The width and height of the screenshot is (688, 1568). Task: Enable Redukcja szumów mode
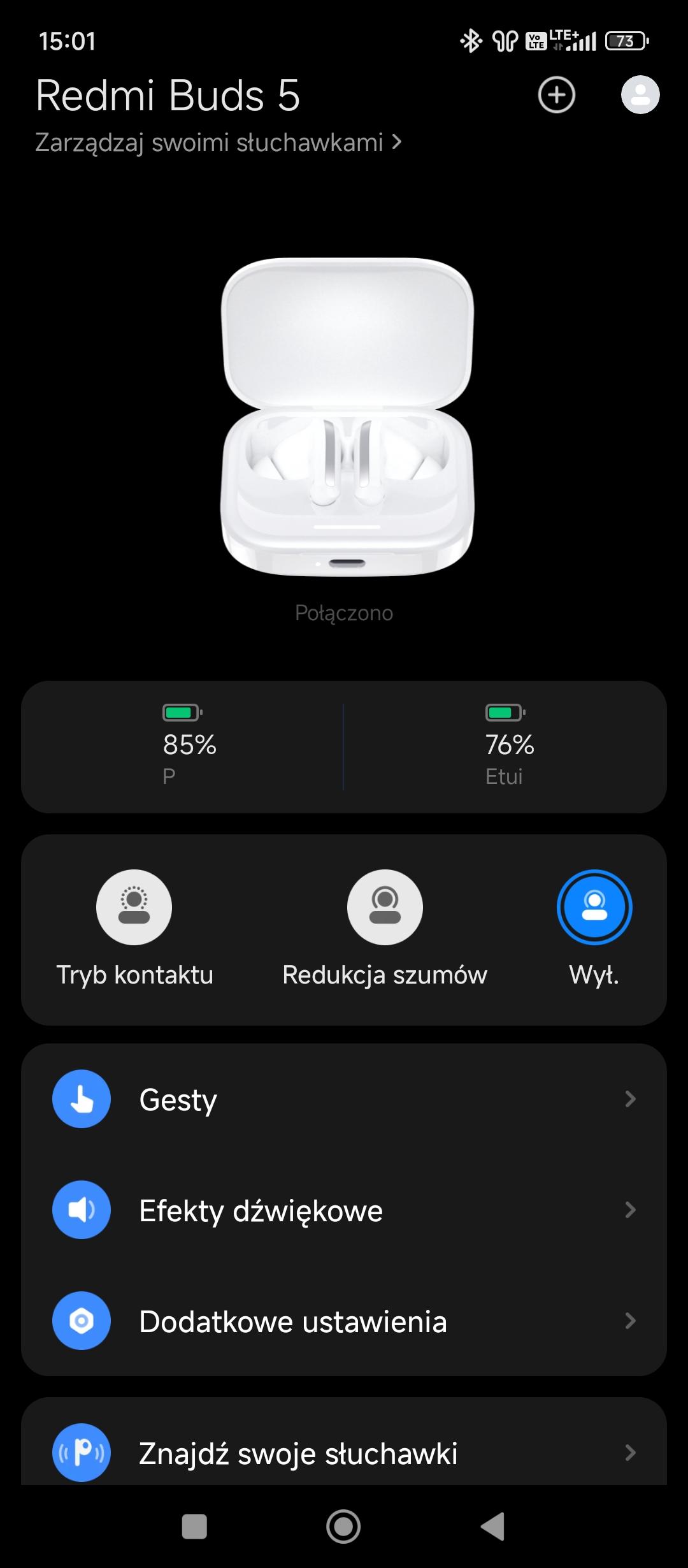pyautogui.click(x=385, y=907)
